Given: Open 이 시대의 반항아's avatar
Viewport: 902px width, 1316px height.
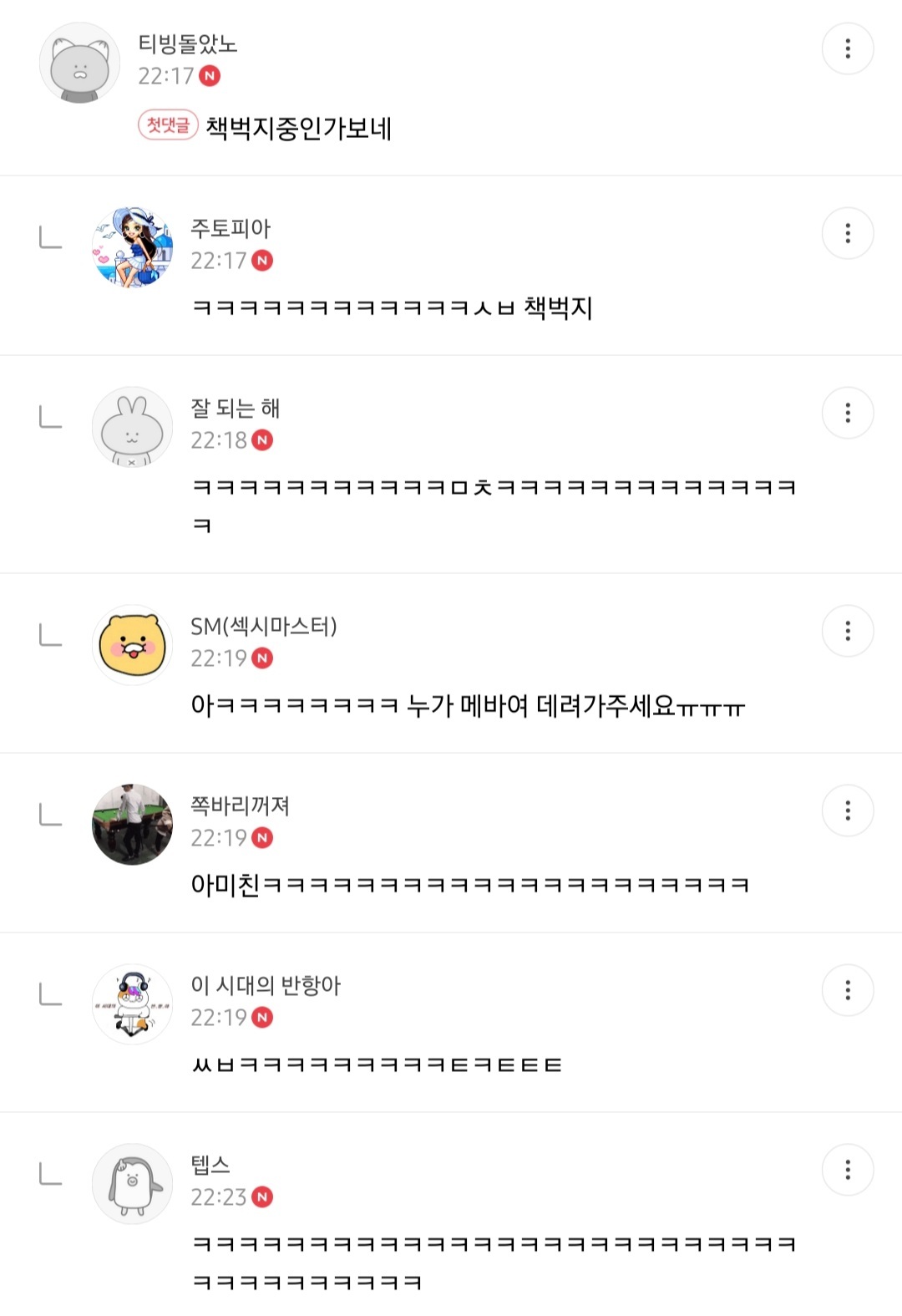Looking at the screenshot, I should pyautogui.click(x=132, y=1004).
